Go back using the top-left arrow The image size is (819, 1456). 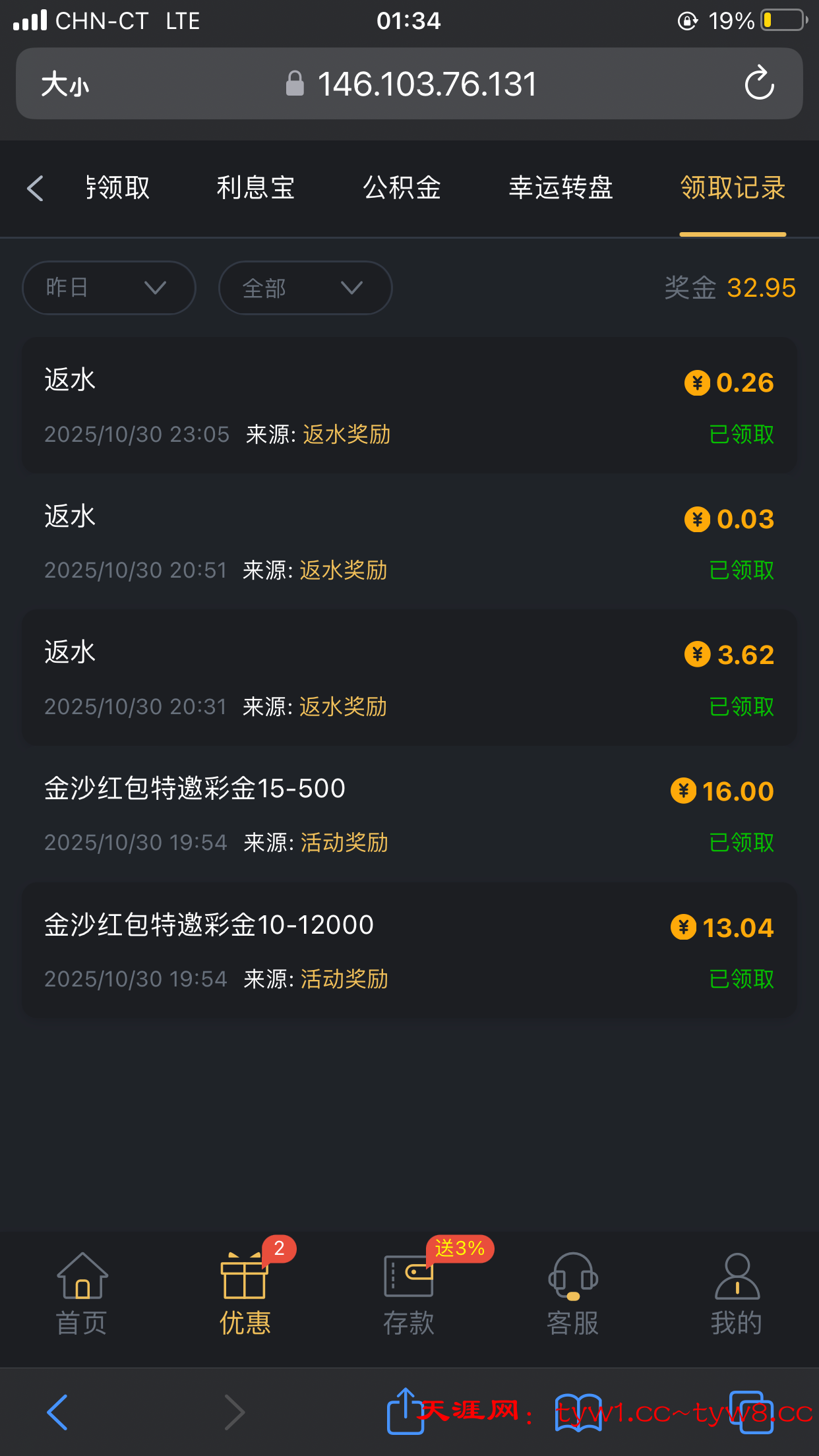(x=36, y=189)
